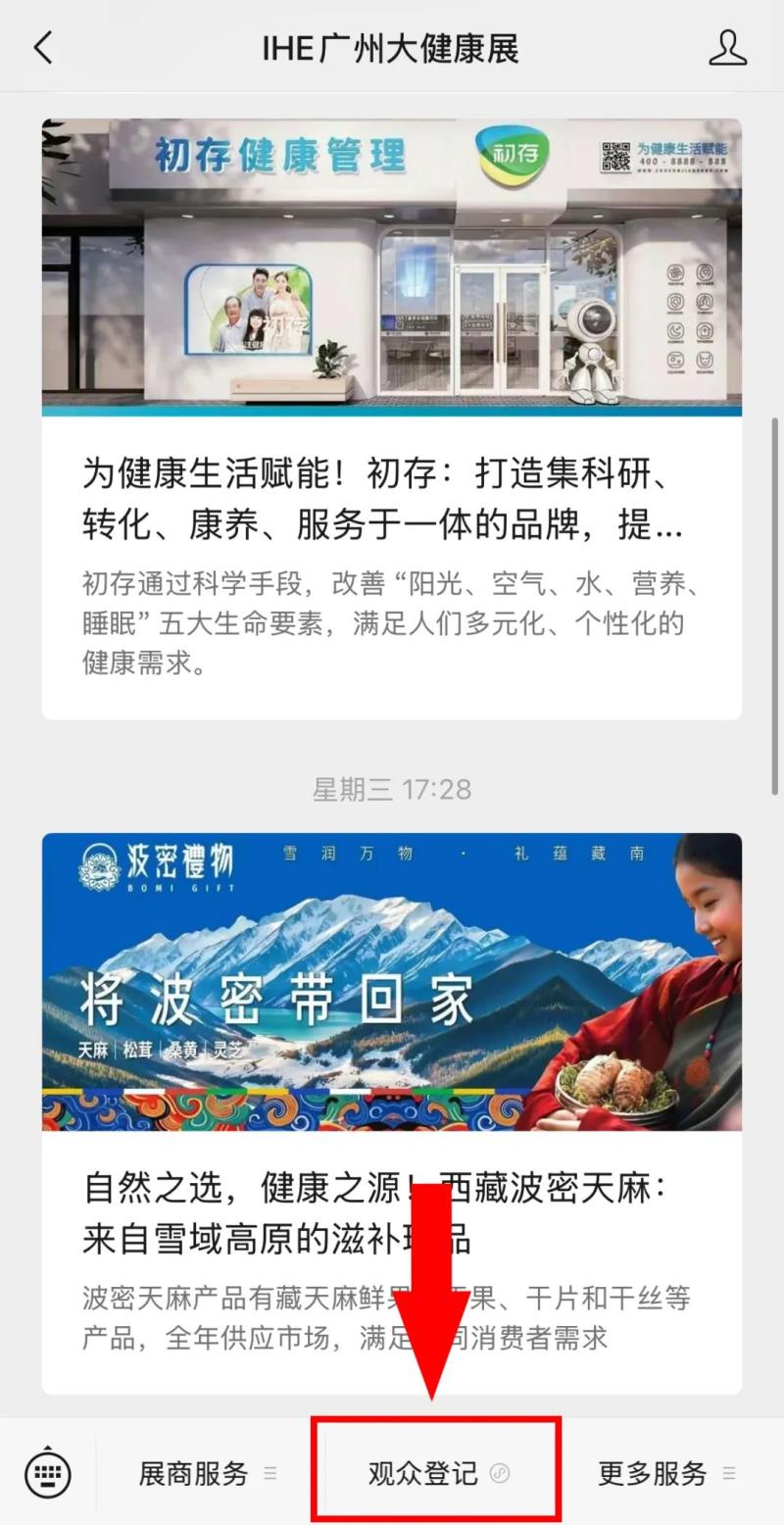Image resolution: width=784 pixels, height=1525 pixels.
Task: Open 观众登记 registration
Action: click(437, 1473)
